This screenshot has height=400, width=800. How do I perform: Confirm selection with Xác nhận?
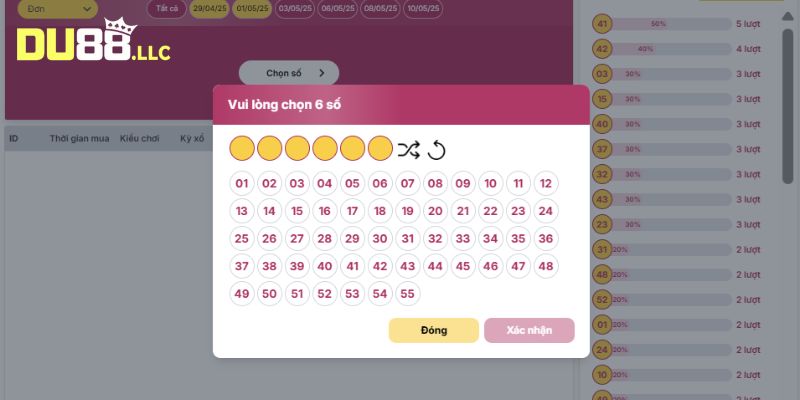(529, 331)
